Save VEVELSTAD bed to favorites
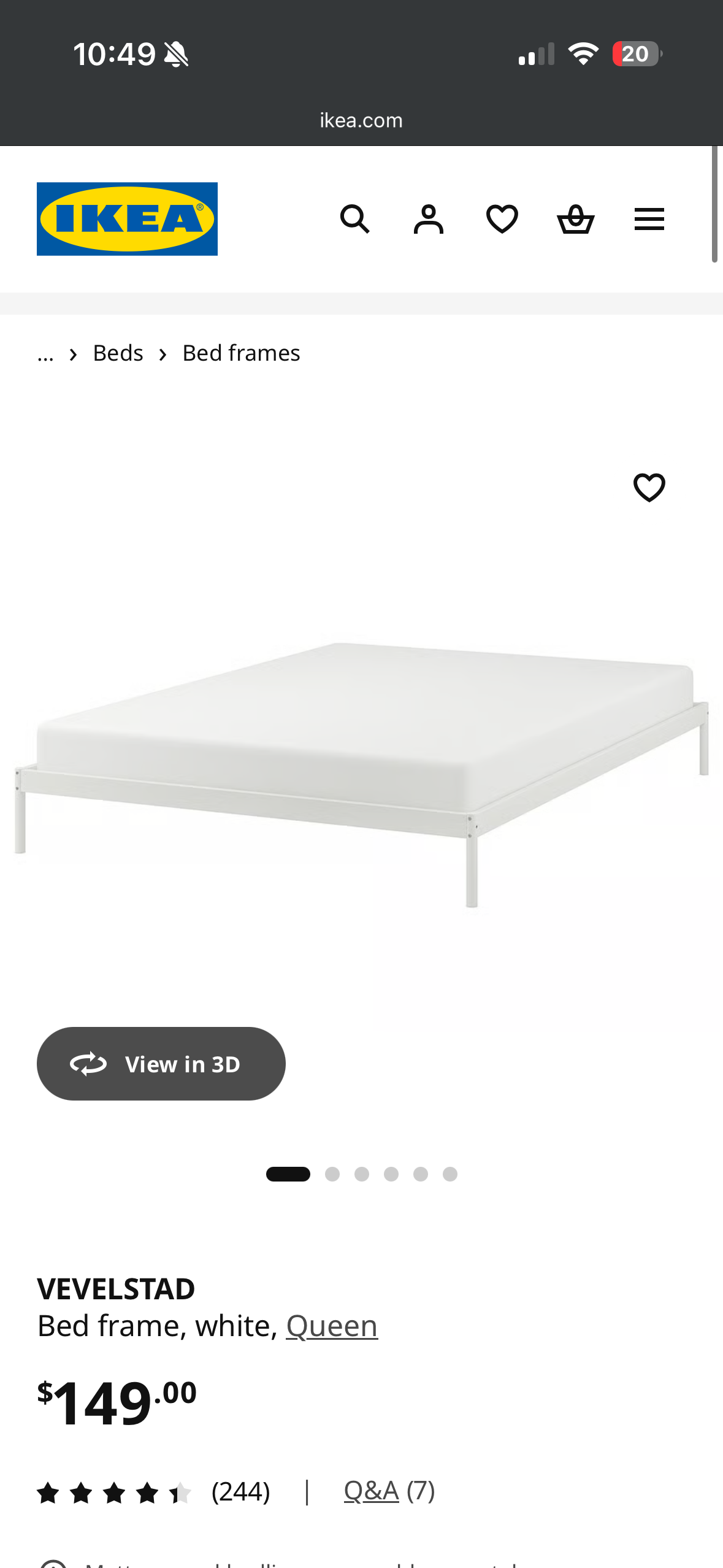 pos(649,488)
